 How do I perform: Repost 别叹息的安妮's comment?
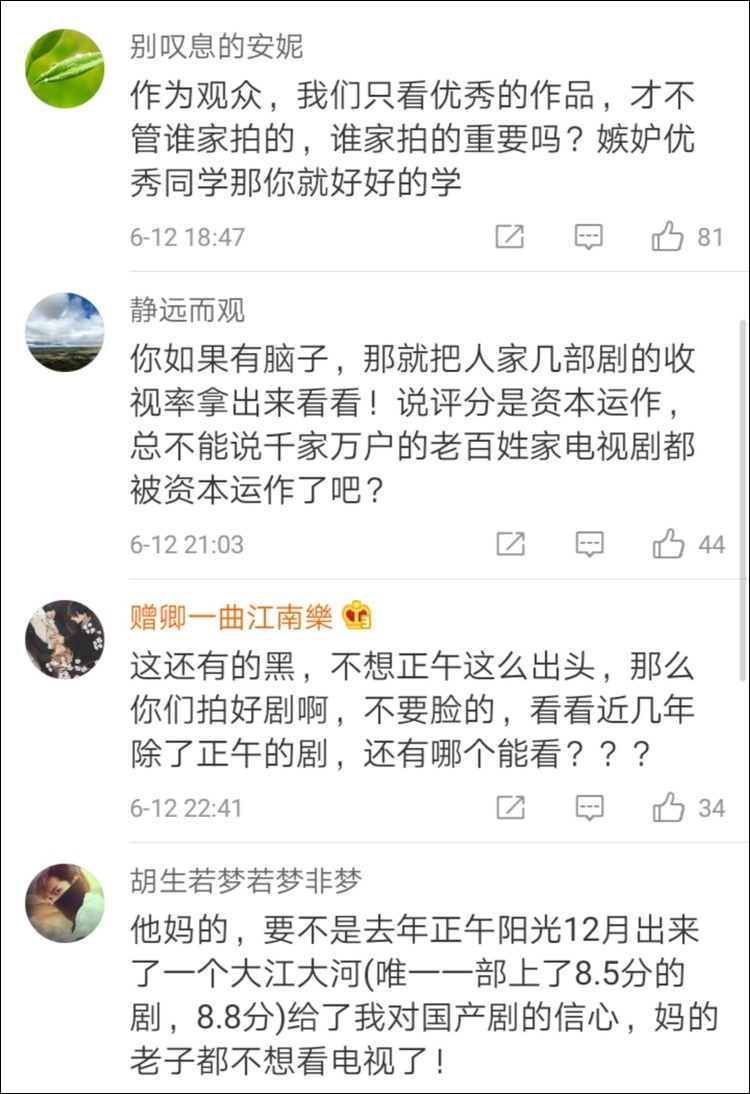click(510, 237)
